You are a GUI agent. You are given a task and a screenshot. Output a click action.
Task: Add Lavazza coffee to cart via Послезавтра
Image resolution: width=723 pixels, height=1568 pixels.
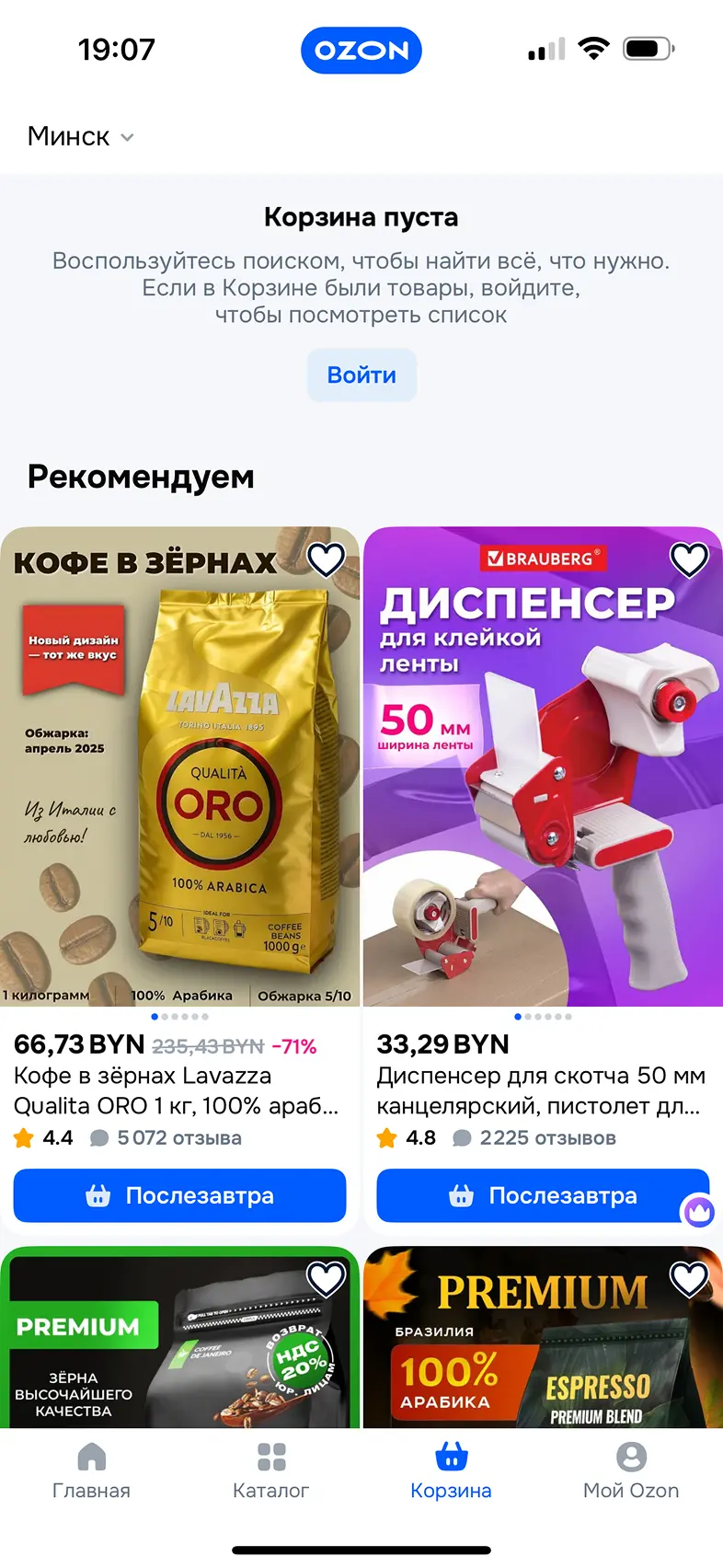[179, 1195]
